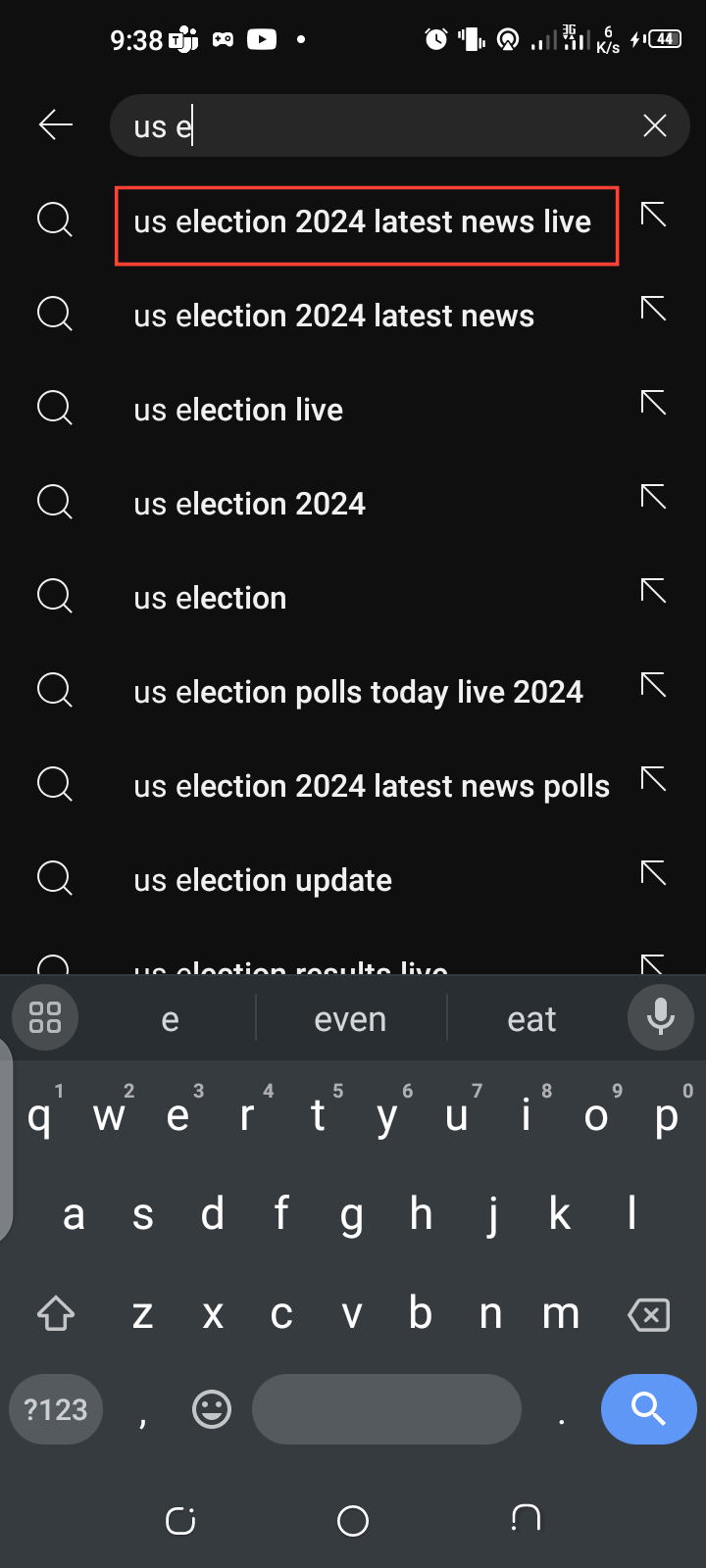The height and width of the screenshot is (1568, 706).
Task: Pick the keyboard word suggestion 'eat'
Action: pyautogui.click(x=531, y=1019)
